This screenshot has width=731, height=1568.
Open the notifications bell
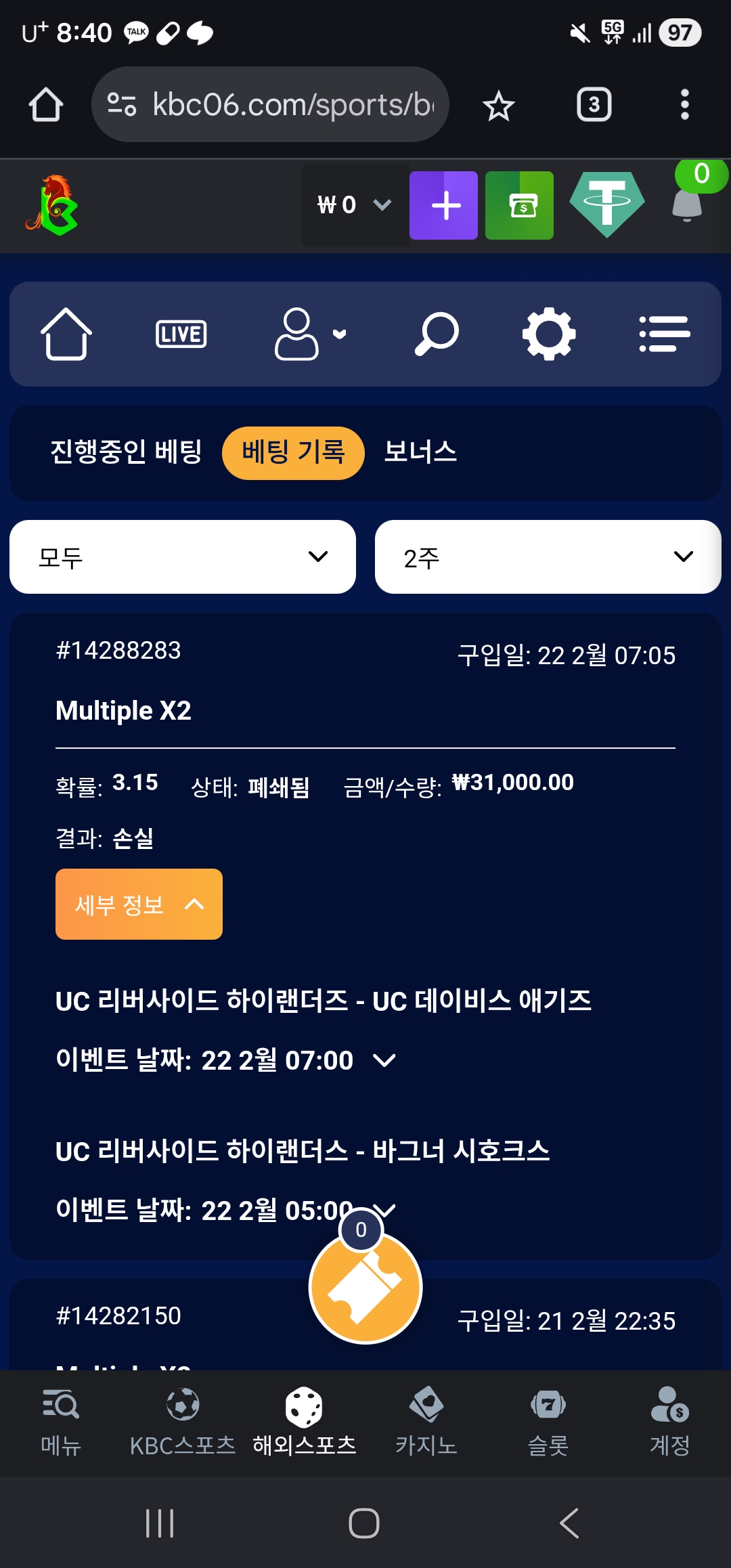point(687,204)
